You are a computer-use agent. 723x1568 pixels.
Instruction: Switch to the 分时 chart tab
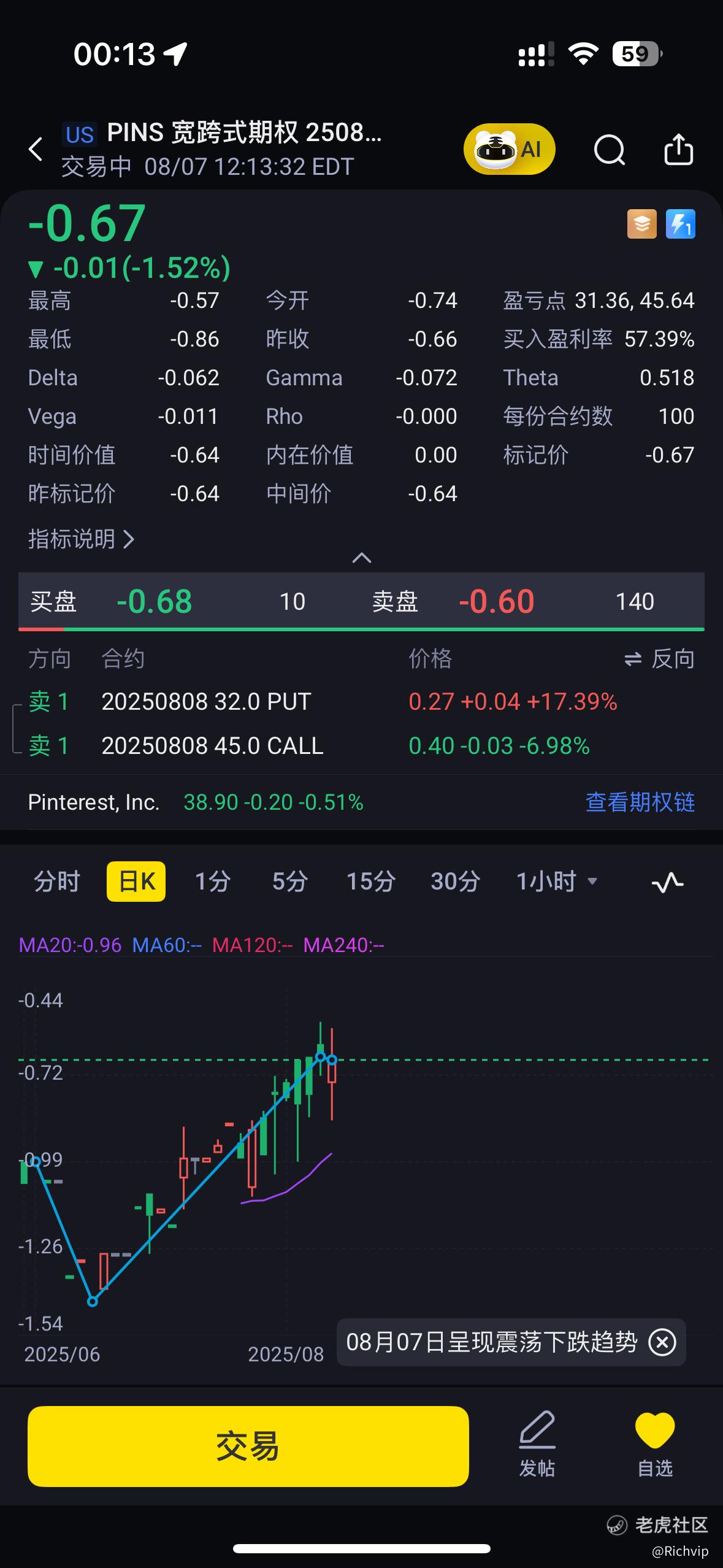pyautogui.click(x=57, y=882)
